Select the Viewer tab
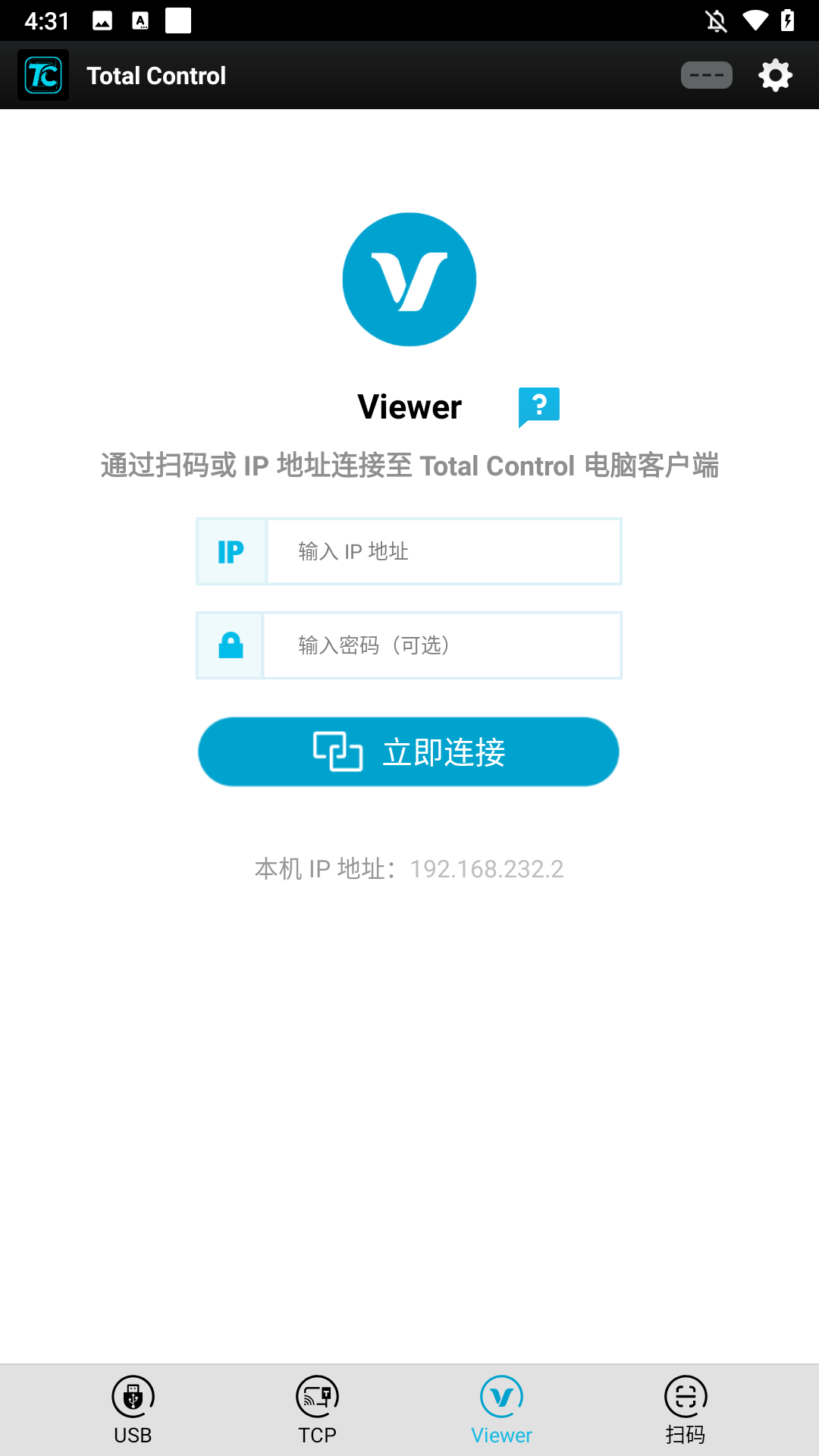The image size is (819, 1456). click(x=501, y=1410)
